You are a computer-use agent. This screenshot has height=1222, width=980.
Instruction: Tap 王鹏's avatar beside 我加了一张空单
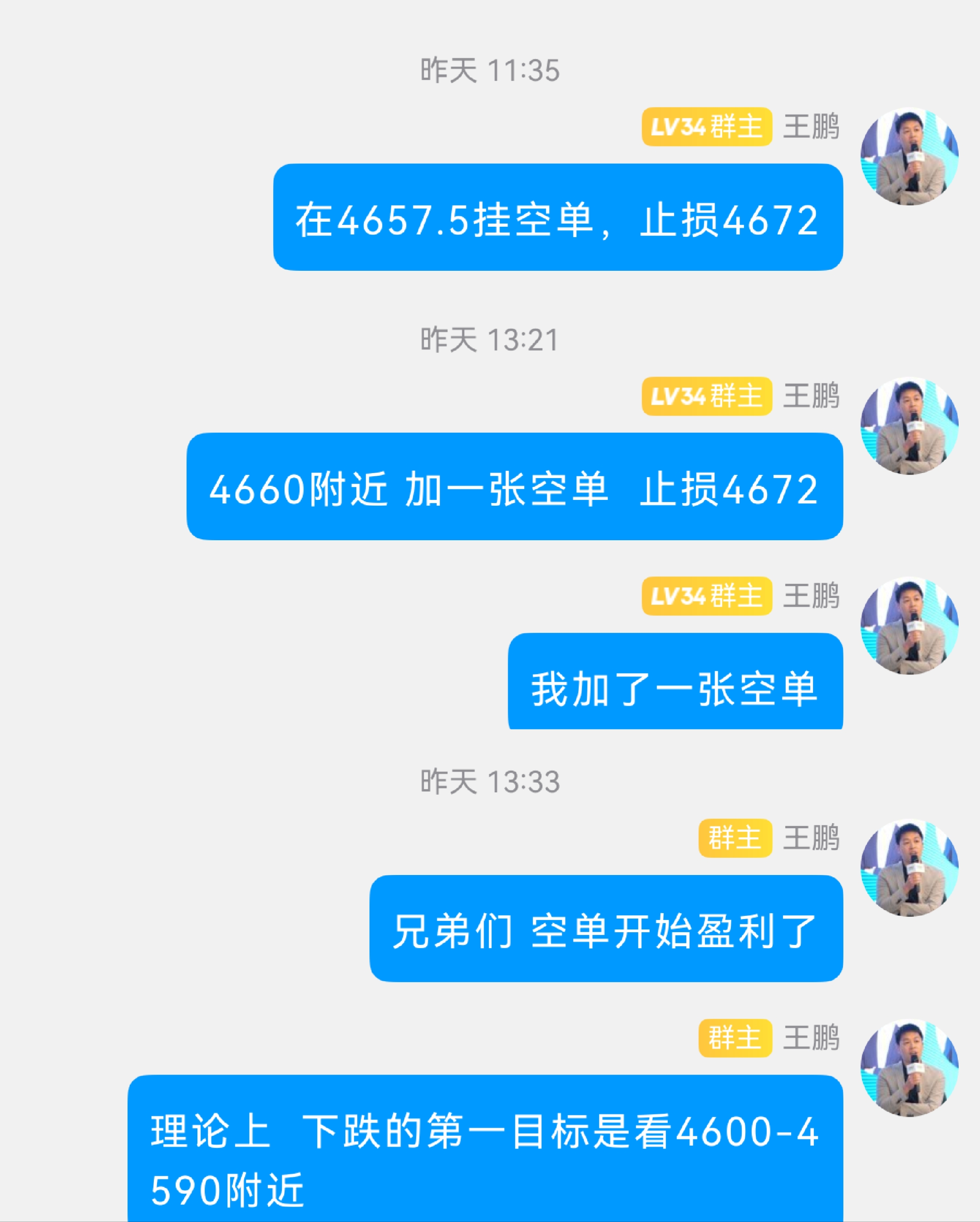[909, 626]
